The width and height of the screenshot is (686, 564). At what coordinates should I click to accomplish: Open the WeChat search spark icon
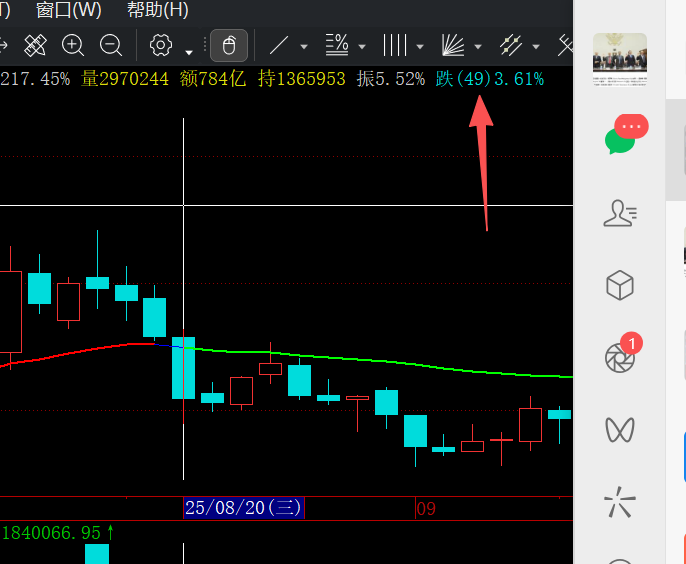pyautogui.click(x=621, y=503)
